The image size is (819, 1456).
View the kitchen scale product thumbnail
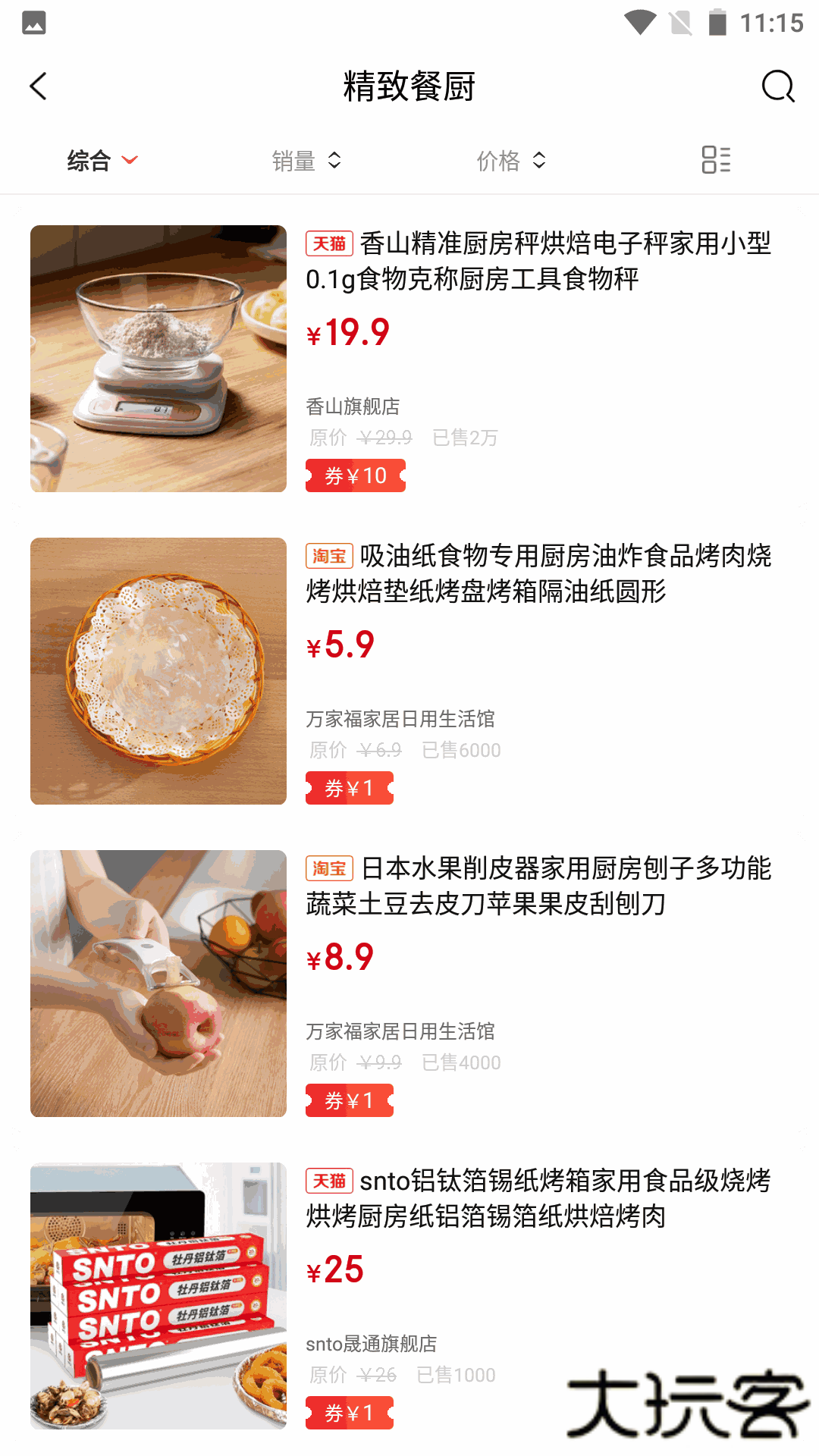(x=157, y=358)
